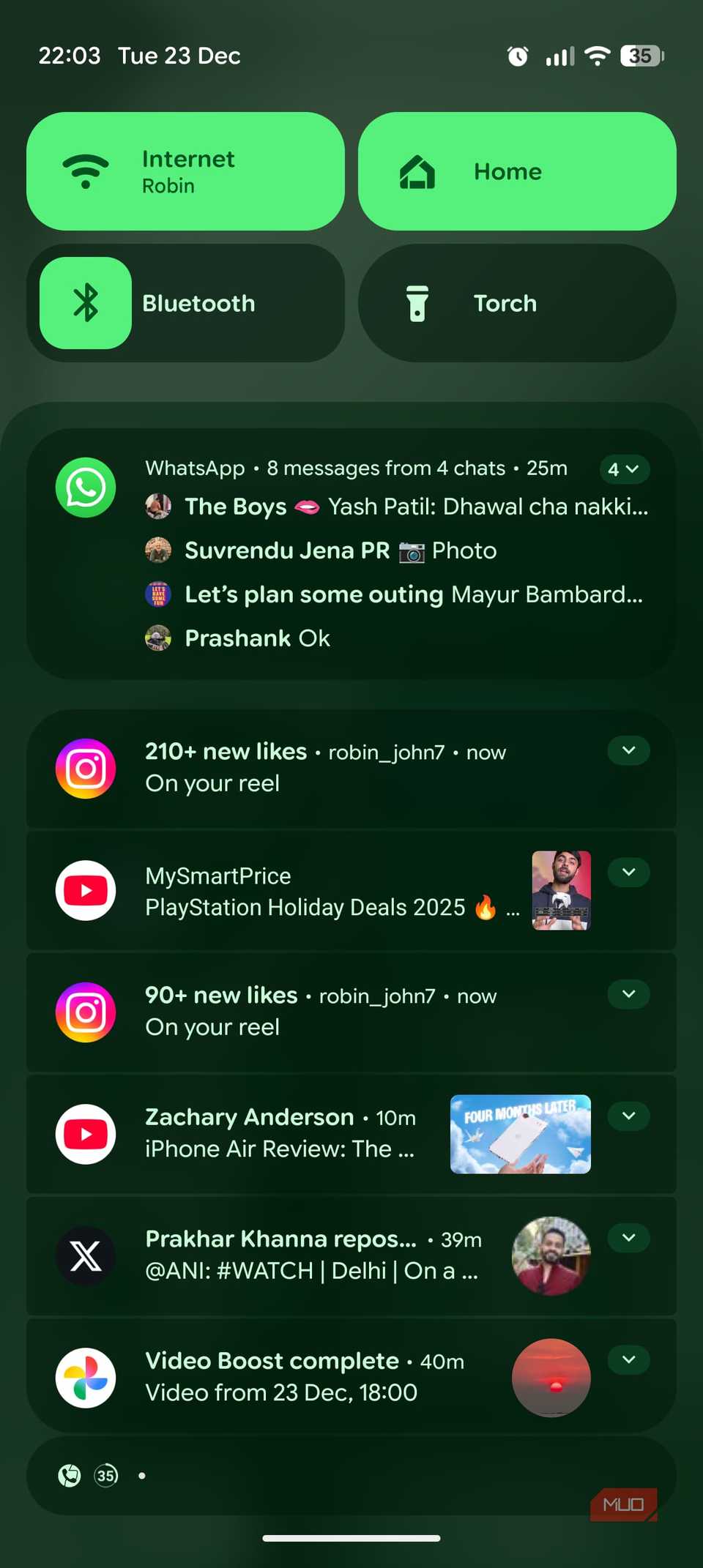Tap the Instagram icon on the 210+ likes notification
Viewport: 703px width, 1568px height.
click(x=85, y=768)
